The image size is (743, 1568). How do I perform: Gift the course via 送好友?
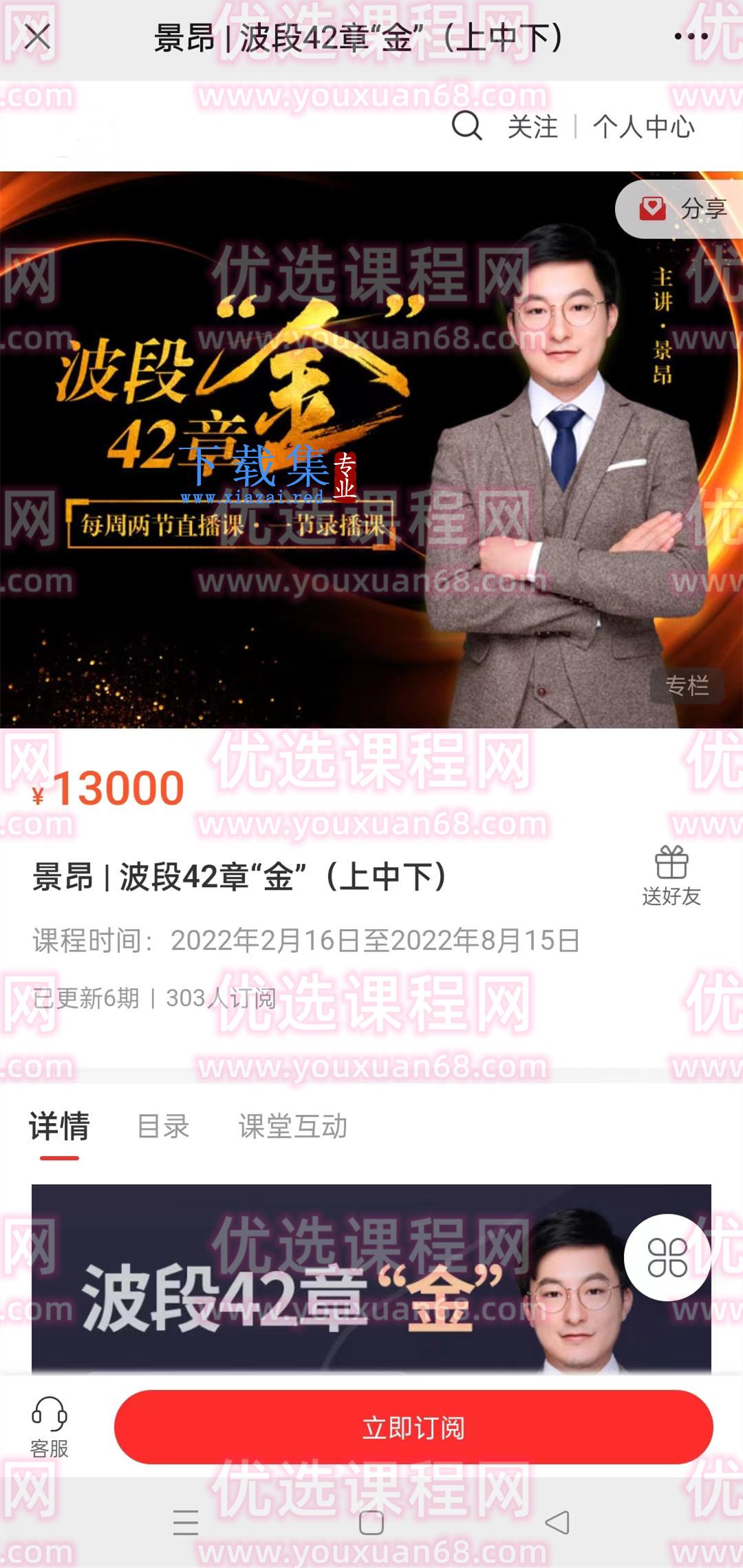tap(671, 875)
